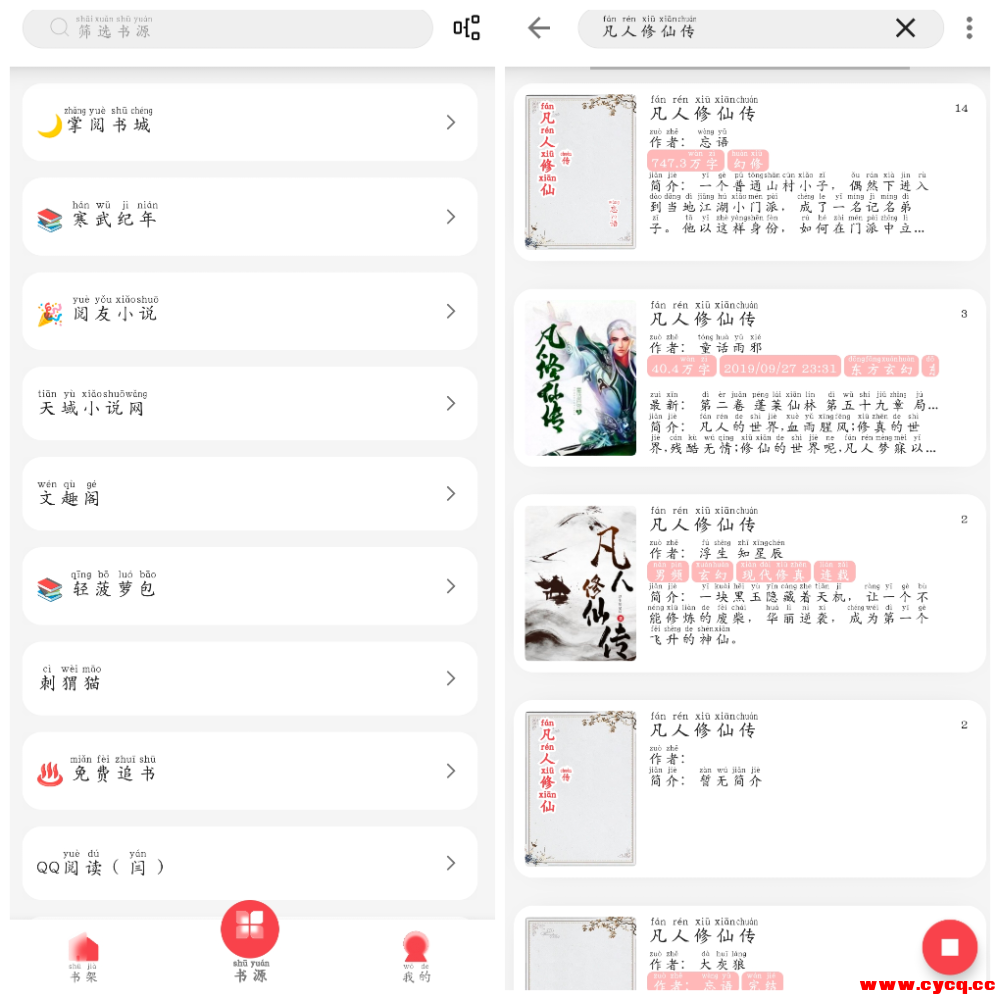This screenshot has height=1000, width=1000.
Task: Open 凡人修仙传 by author 忘语
Action: pos(750,172)
